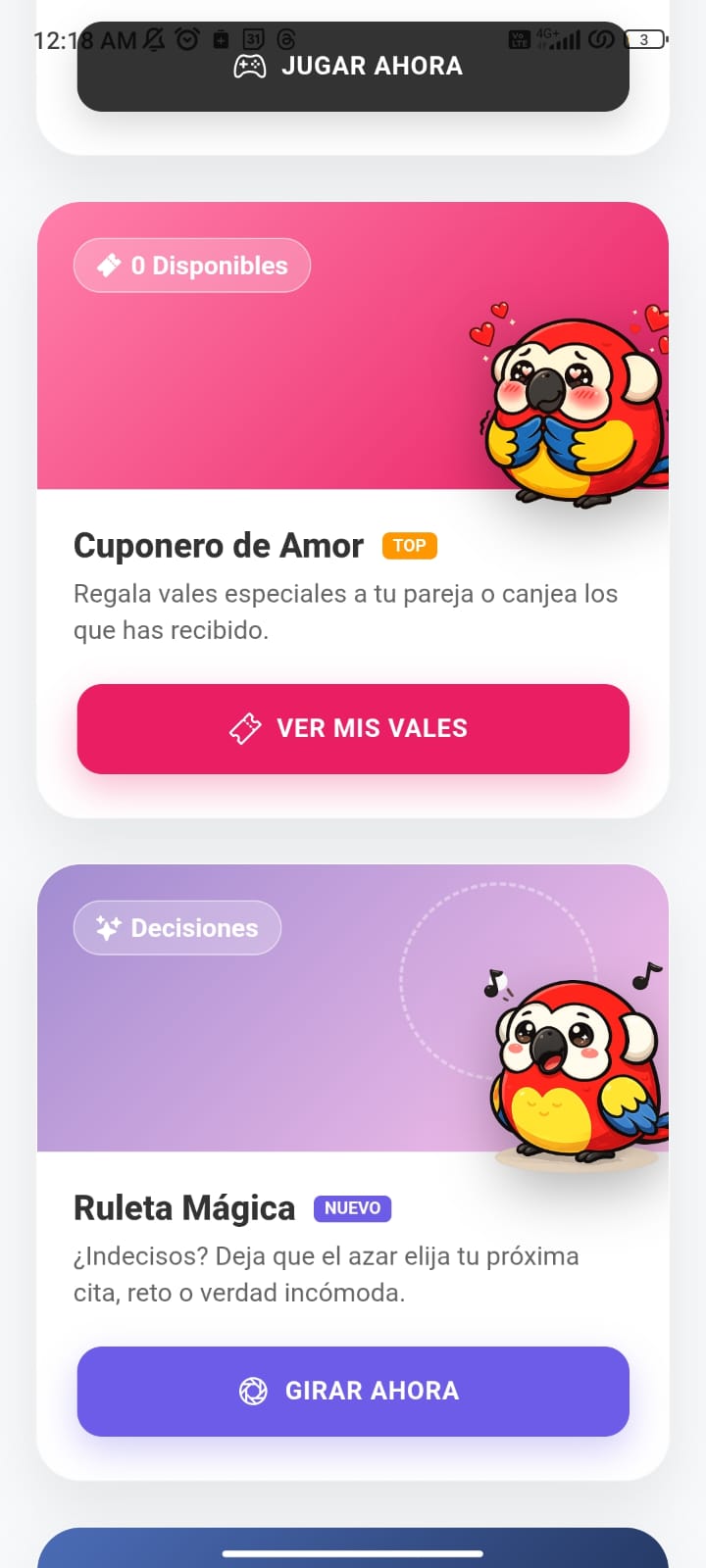Tap the calendar icon in status bar

point(254,39)
